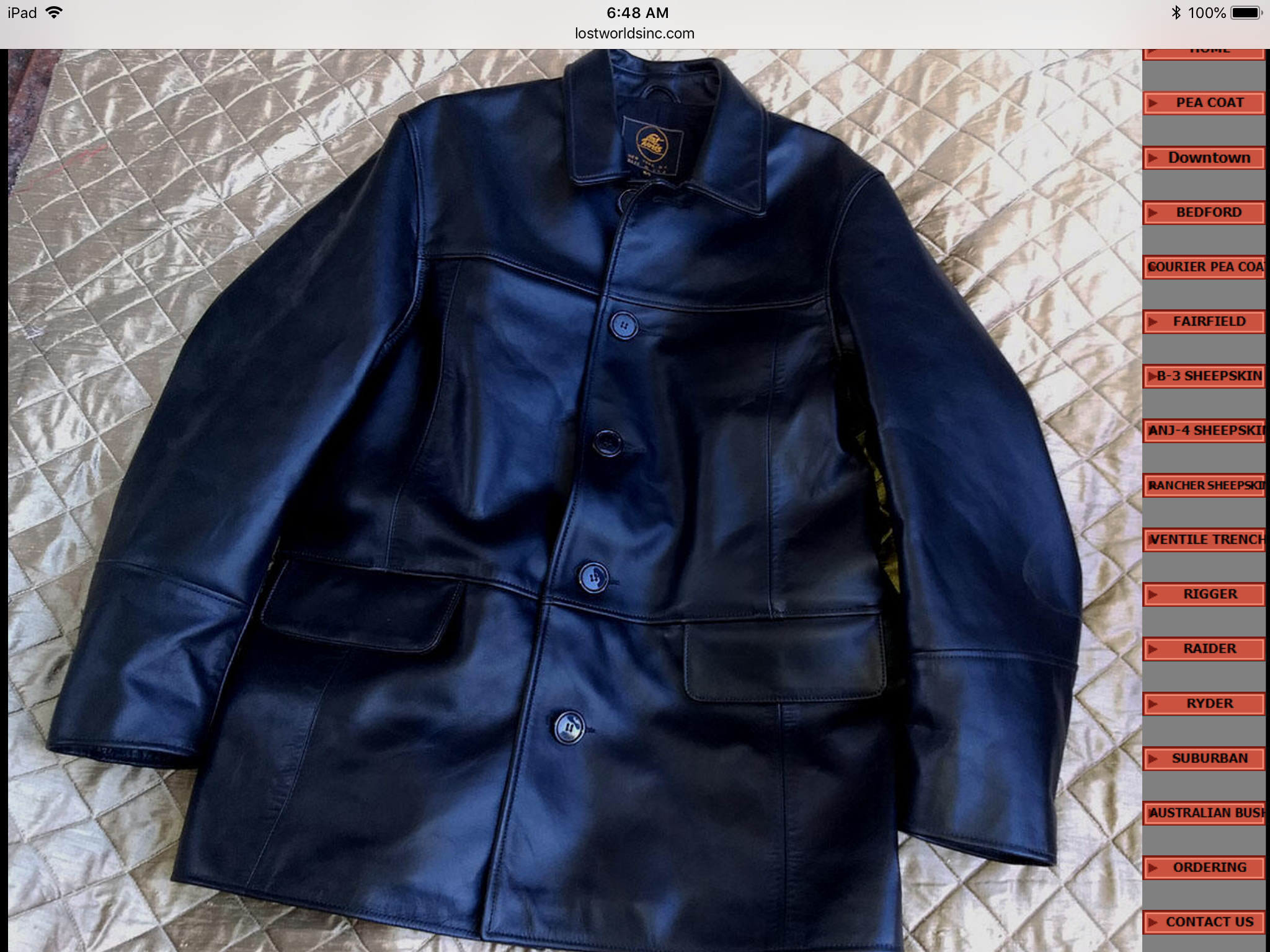Viewport: 1270px width, 952px height.
Task: Open RANCHER SHEEPSKIN page
Action: (1204, 485)
